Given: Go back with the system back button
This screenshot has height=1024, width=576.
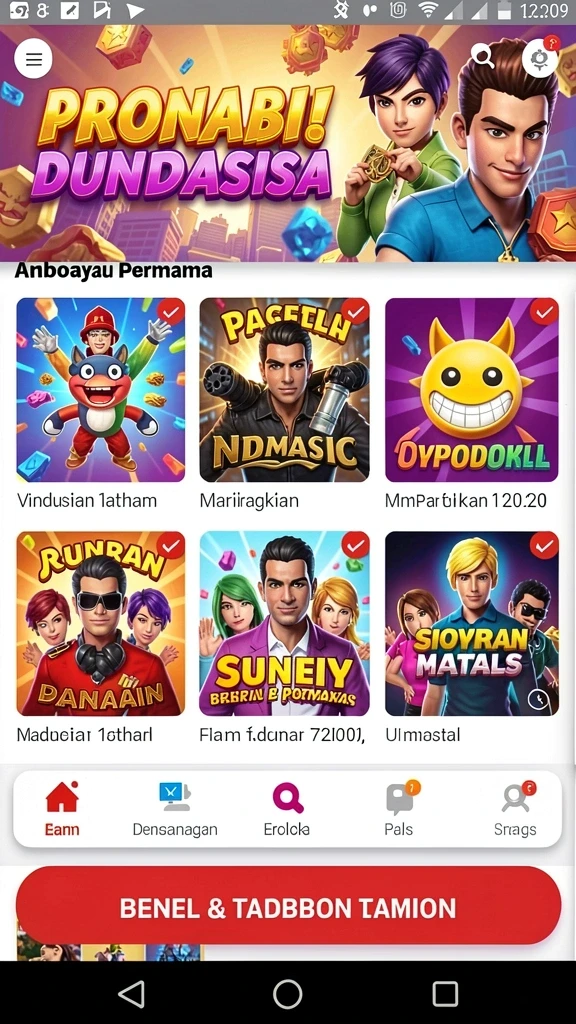Looking at the screenshot, I should point(131,995).
